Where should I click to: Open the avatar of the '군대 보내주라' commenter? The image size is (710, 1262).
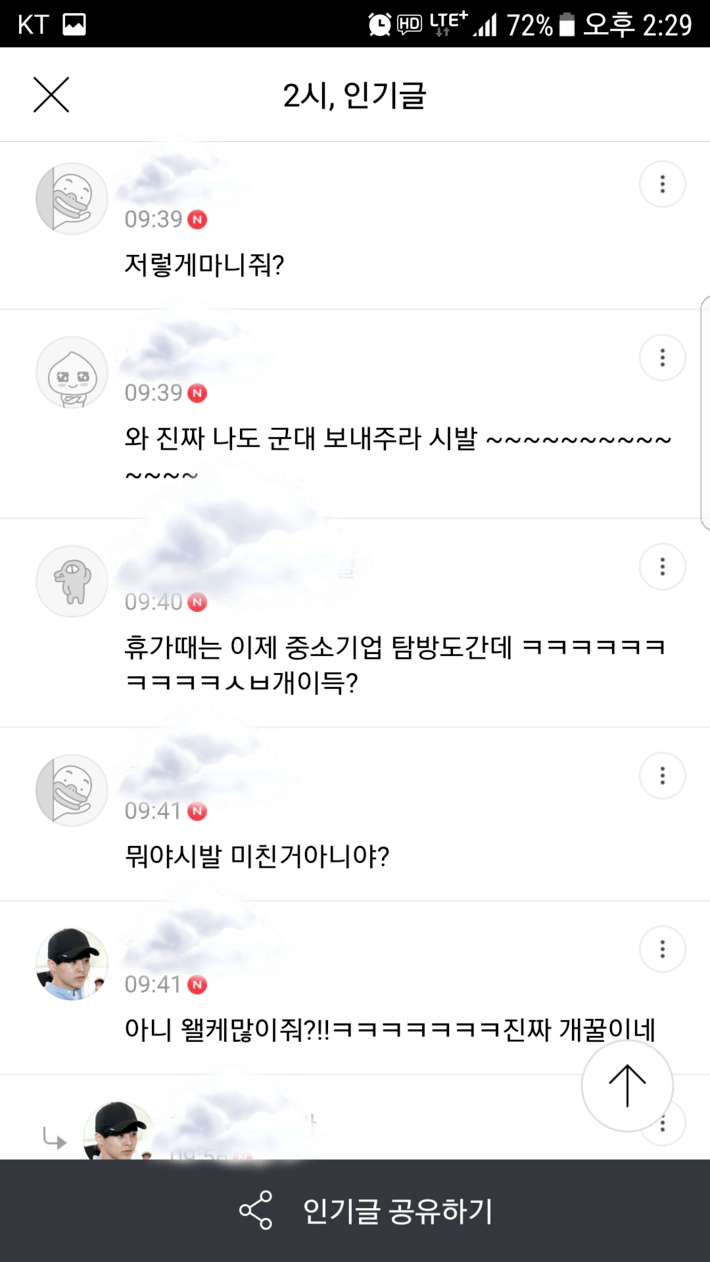[x=72, y=372]
